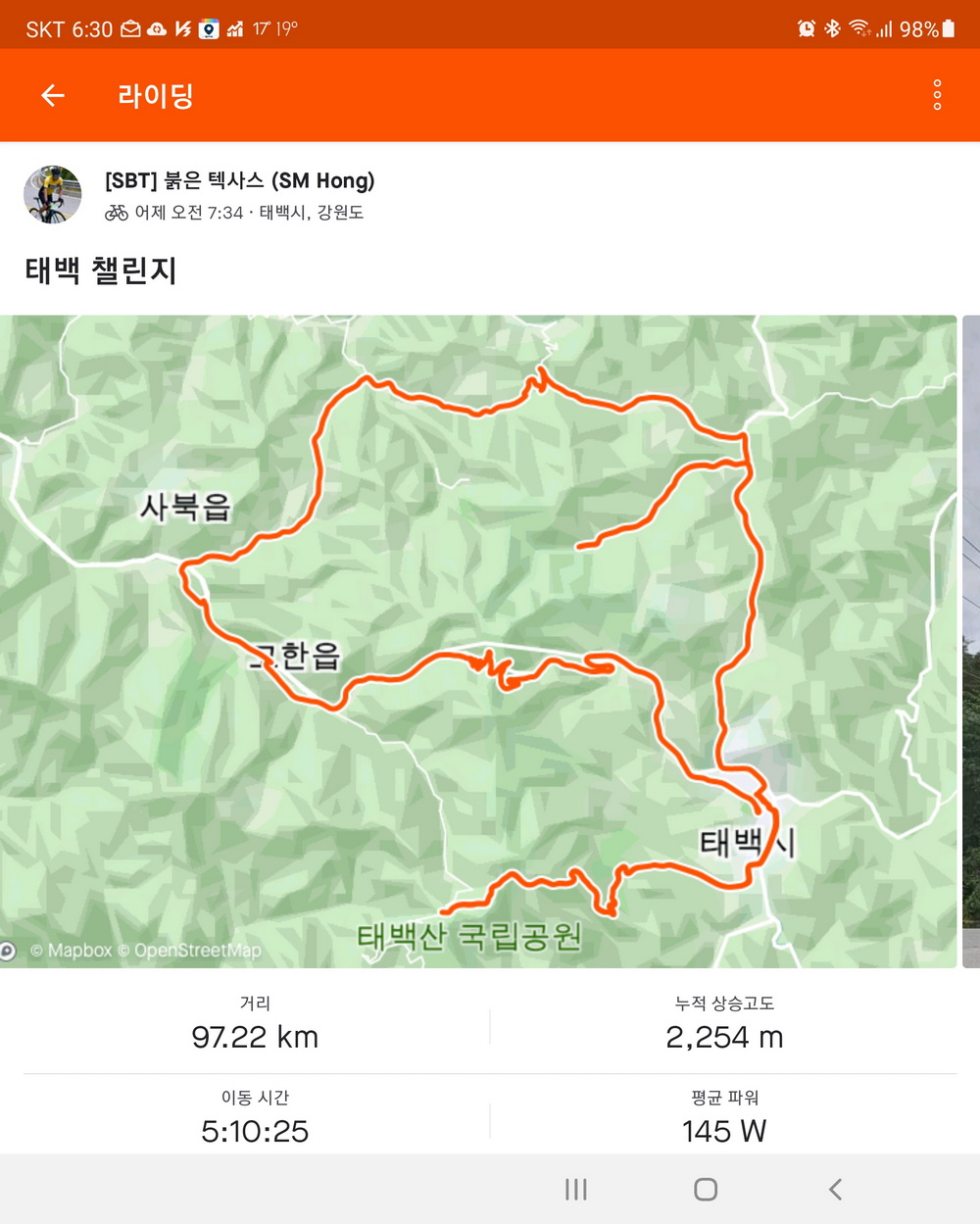Tap the system home button
Viewport: 980px width, 1224px height.
(x=706, y=1189)
